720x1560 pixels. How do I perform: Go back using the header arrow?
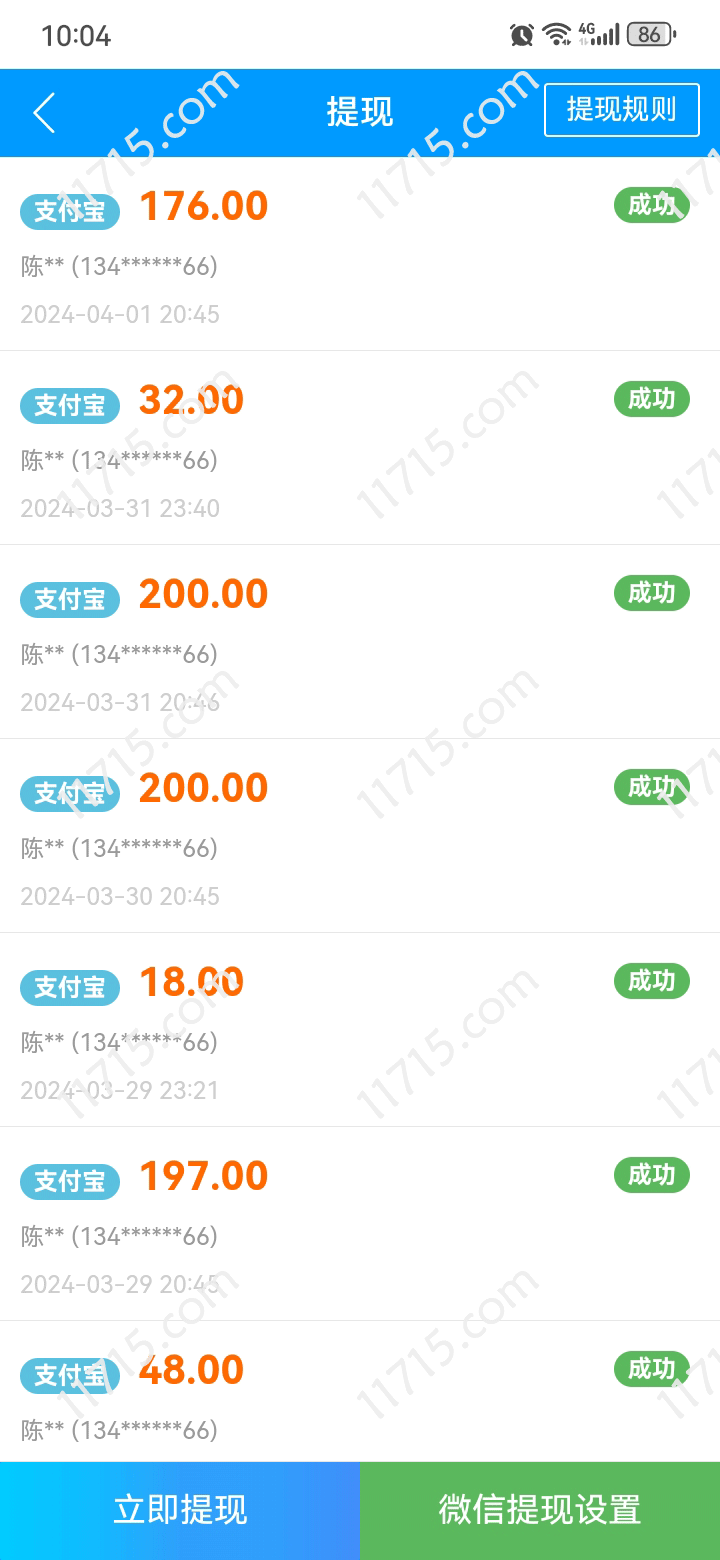[x=44, y=113]
